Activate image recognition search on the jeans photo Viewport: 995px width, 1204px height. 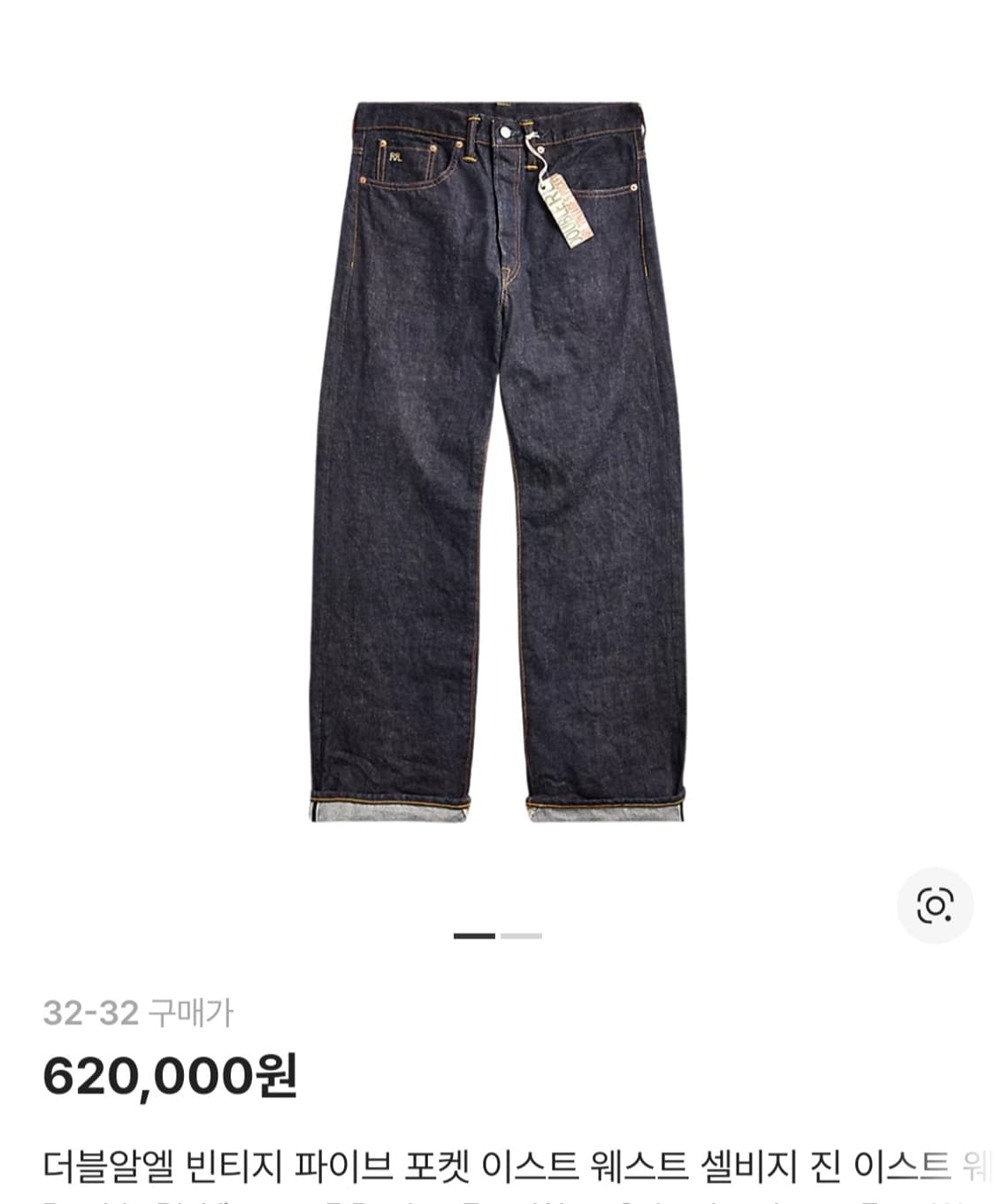click(937, 905)
